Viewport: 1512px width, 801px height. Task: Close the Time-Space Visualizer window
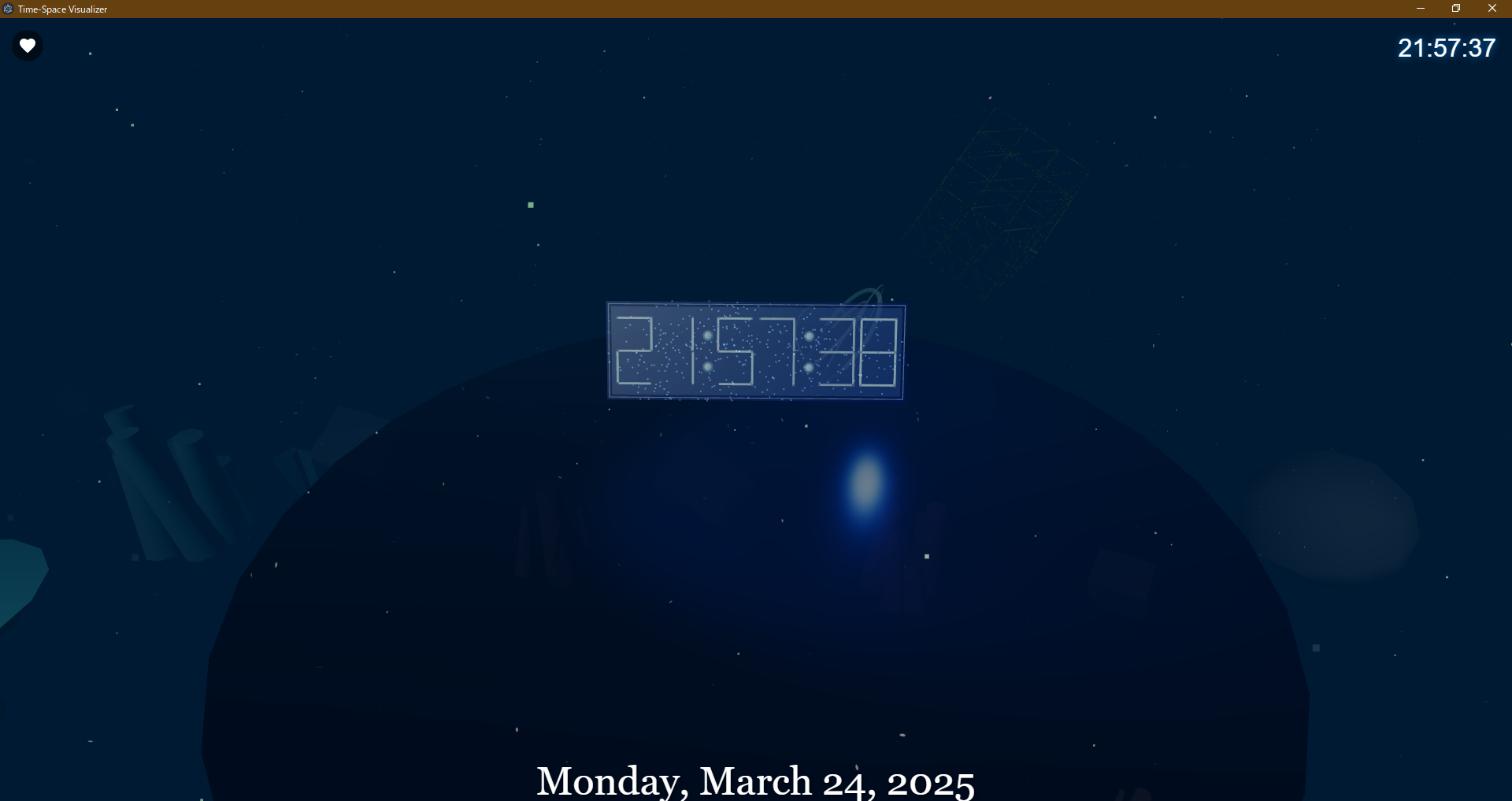(x=1492, y=9)
